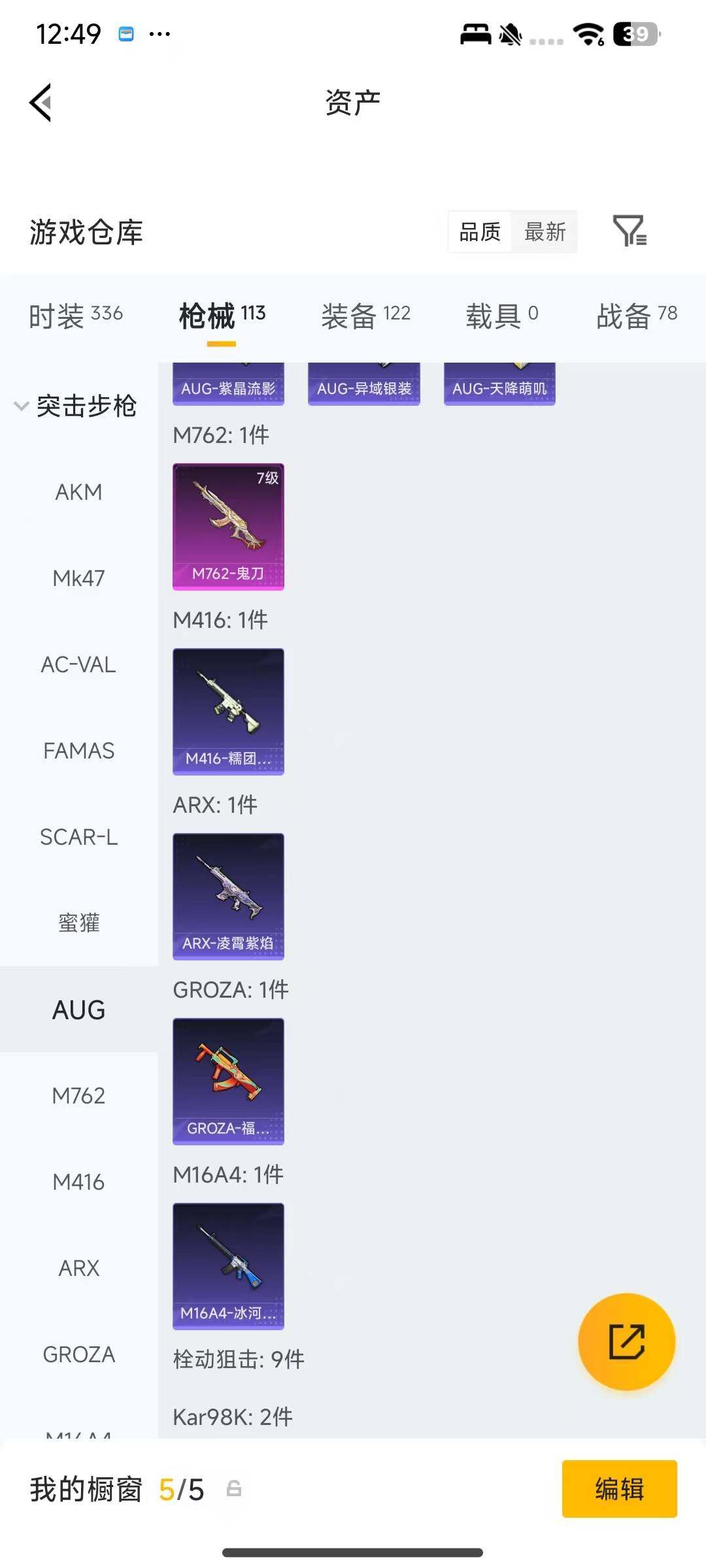Go back from the 资产 page
This screenshot has height=1568, width=706.
41,103
